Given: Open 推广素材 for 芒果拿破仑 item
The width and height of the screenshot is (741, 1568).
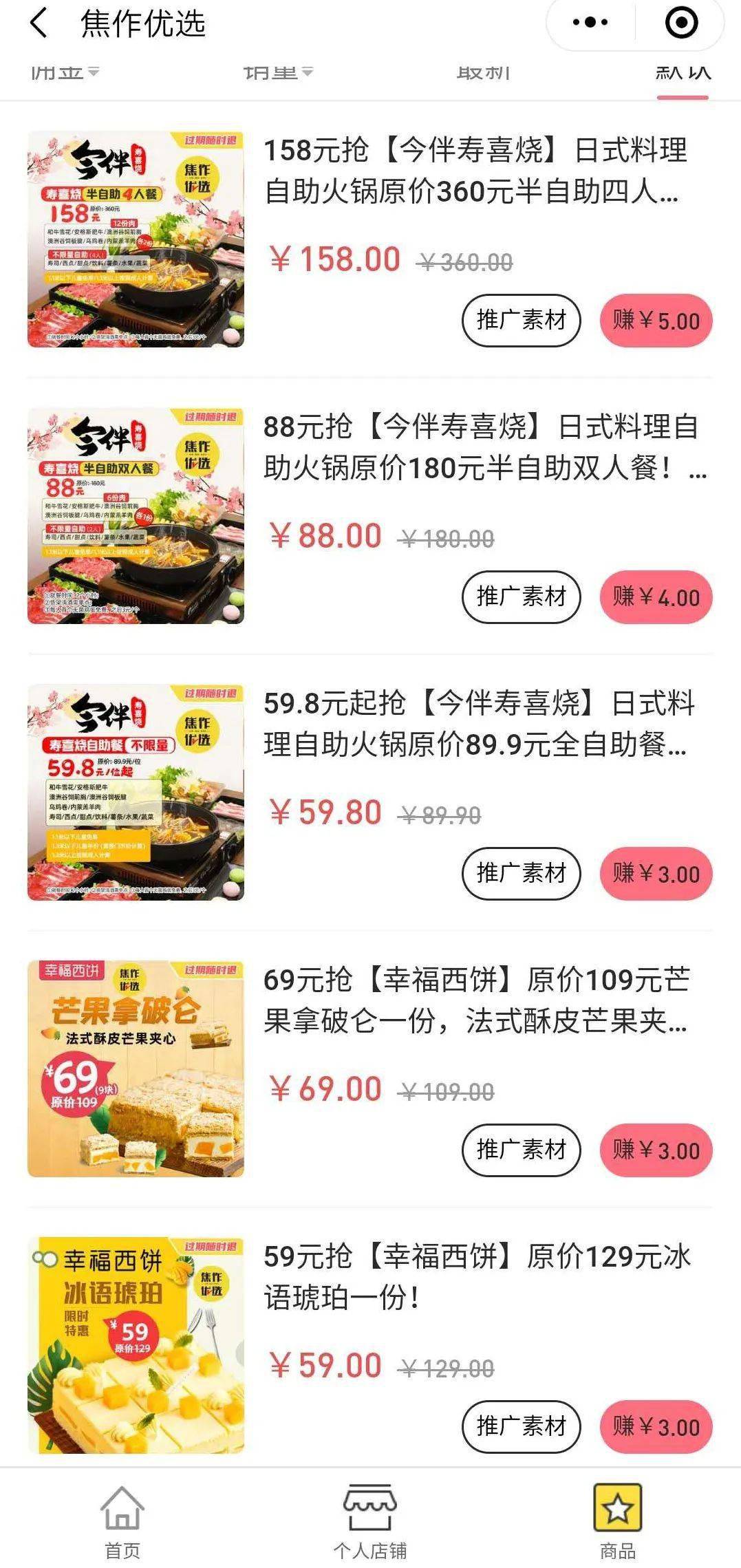Looking at the screenshot, I should pyautogui.click(x=521, y=1150).
